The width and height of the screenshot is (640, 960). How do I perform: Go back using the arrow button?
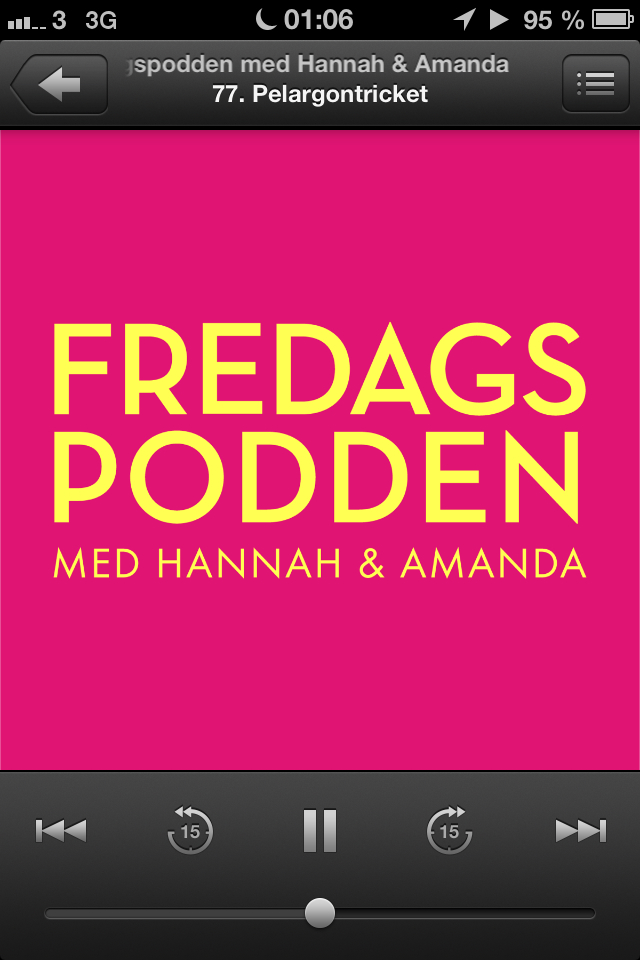(x=60, y=84)
